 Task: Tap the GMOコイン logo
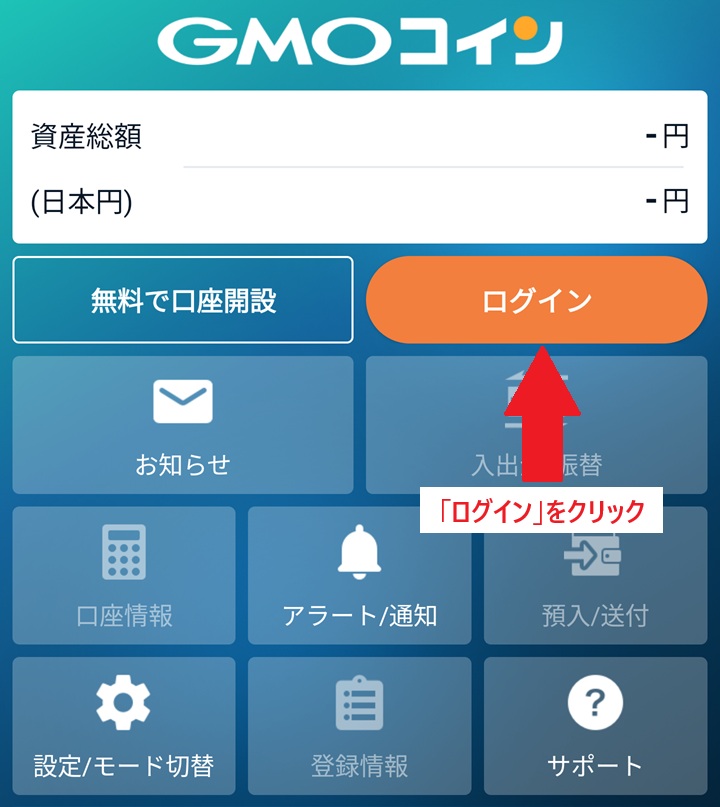pyautogui.click(x=360, y=40)
